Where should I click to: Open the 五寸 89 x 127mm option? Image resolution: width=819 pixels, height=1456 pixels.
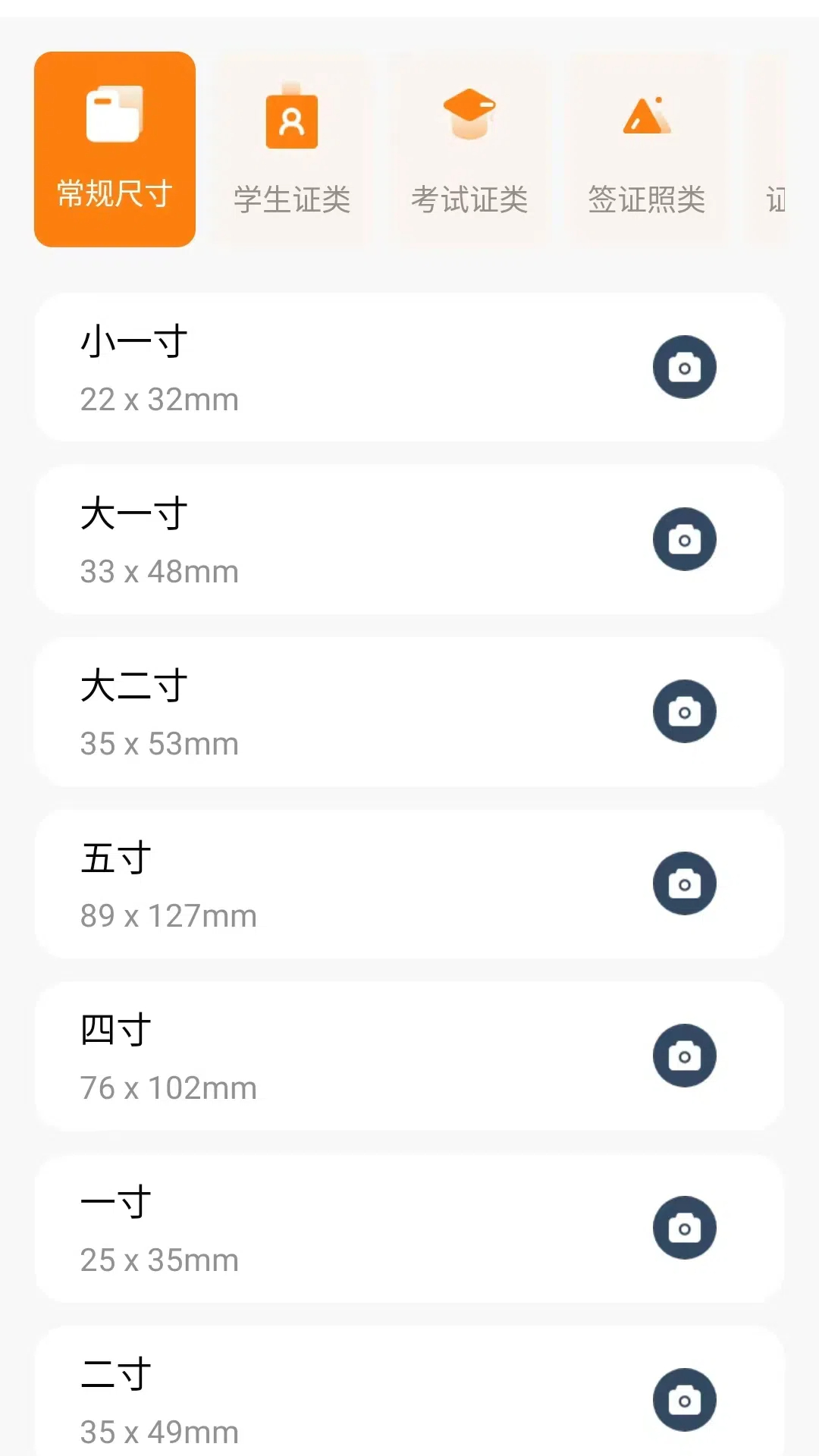click(303, 884)
